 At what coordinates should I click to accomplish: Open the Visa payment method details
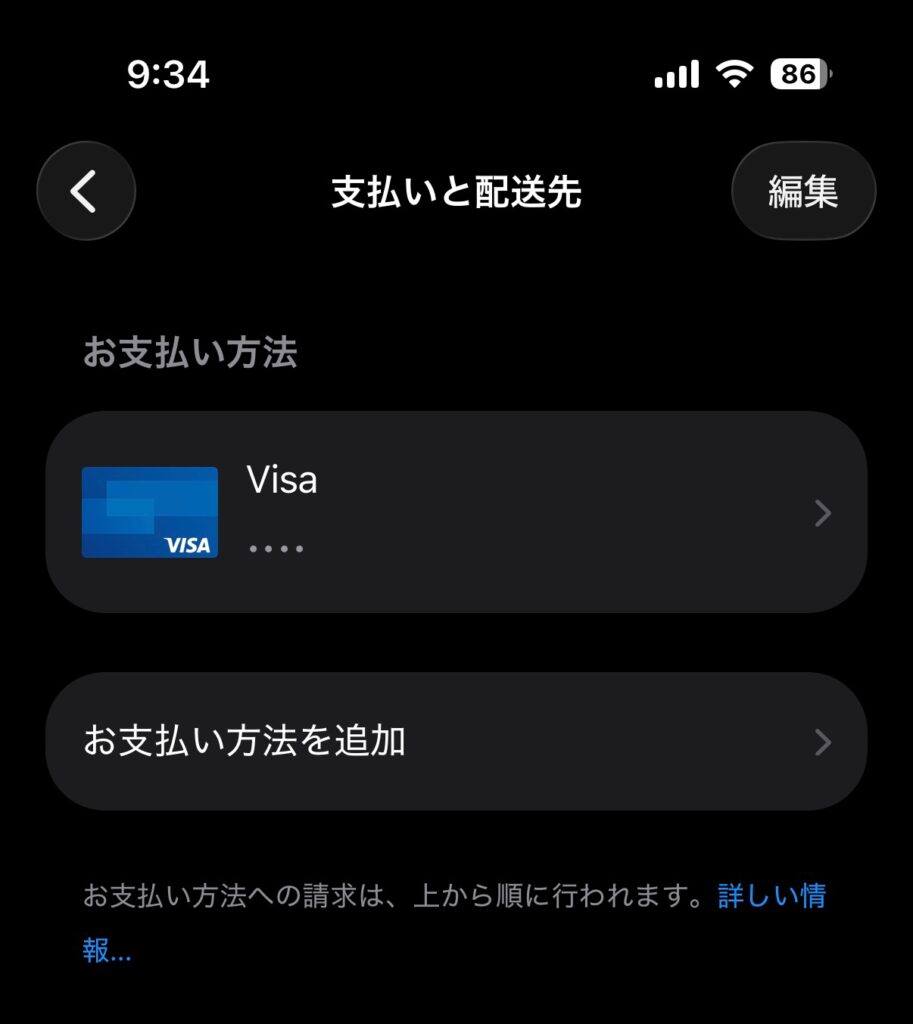(x=456, y=512)
